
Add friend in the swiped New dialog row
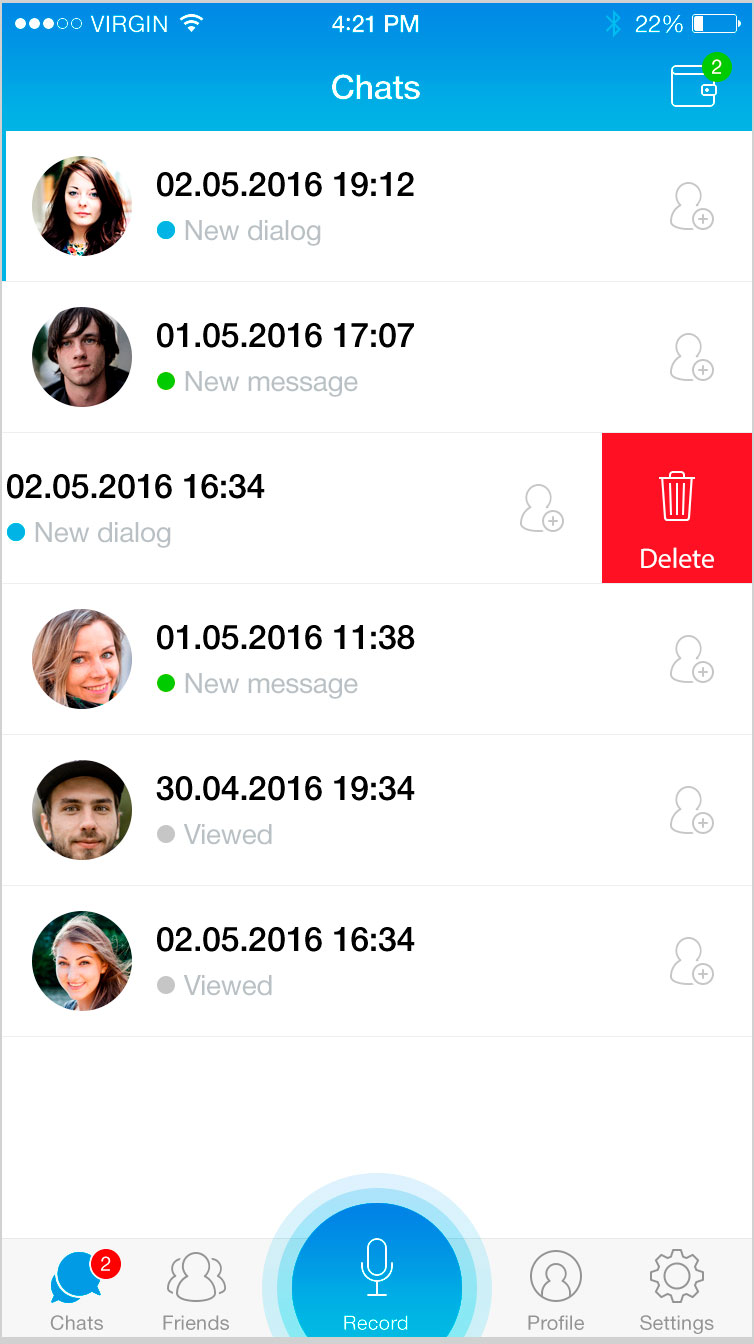541,508
